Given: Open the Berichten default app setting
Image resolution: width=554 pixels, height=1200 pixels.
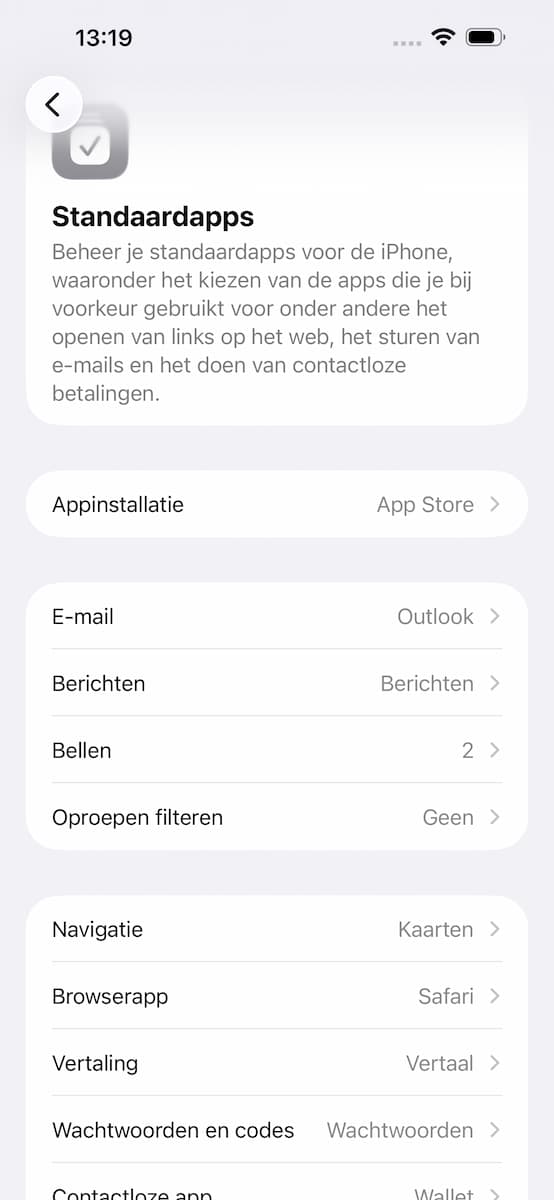Looking at the screenshot, I should coord(277,684).
